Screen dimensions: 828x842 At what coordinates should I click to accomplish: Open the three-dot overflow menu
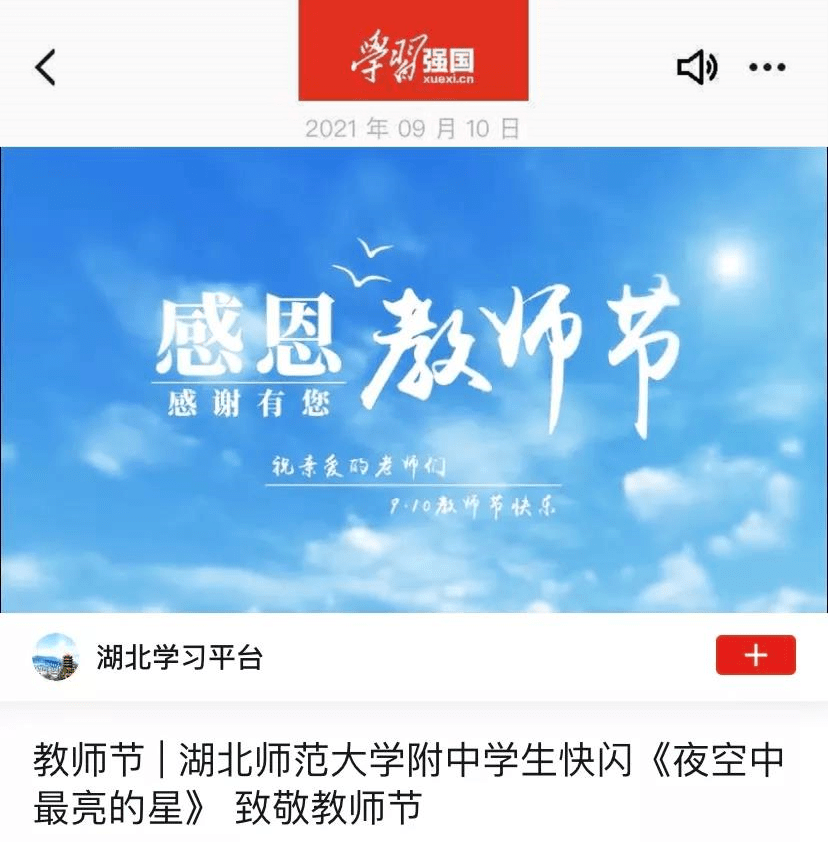[x=767, y=67]
